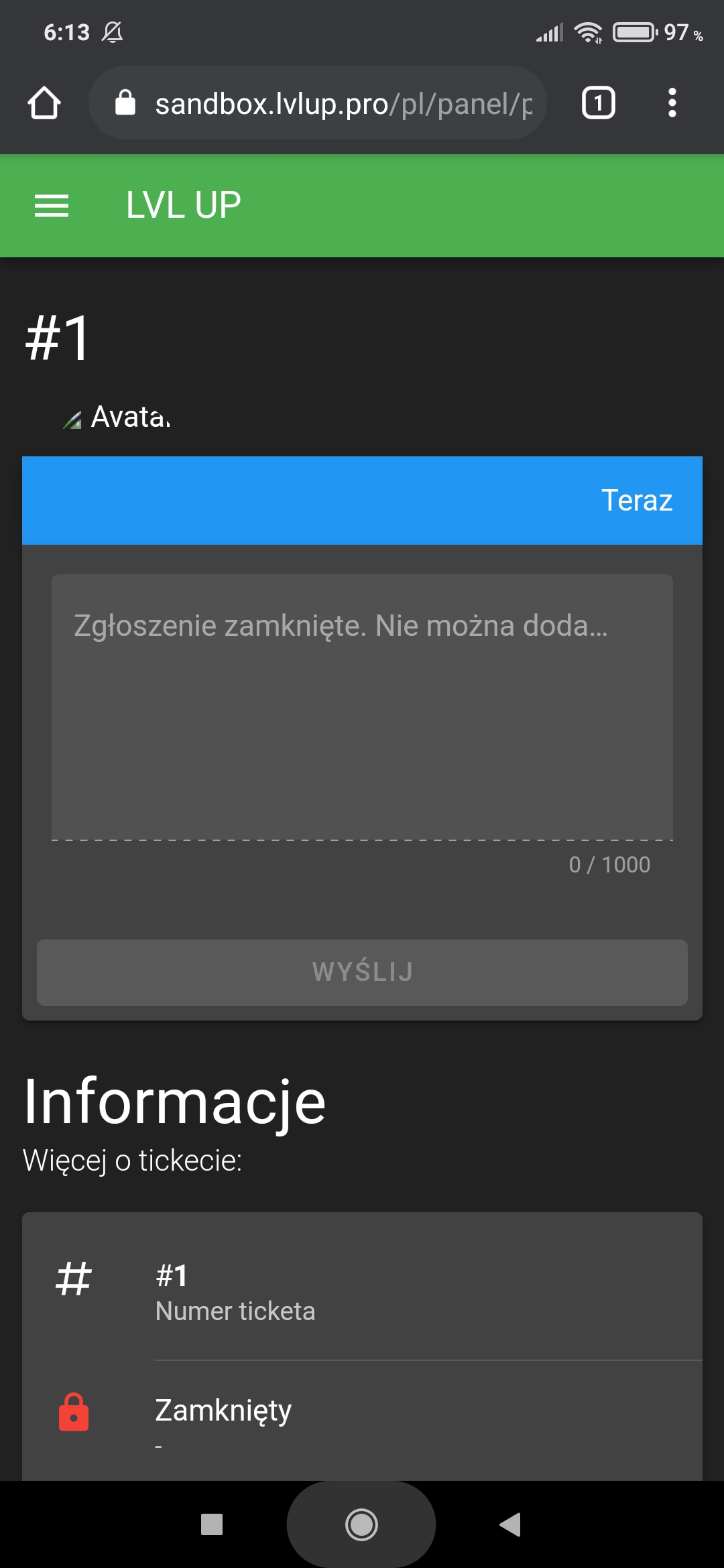Go back with the system back button
Screen dimensions: 724x1568
[x=511, y=1524]
